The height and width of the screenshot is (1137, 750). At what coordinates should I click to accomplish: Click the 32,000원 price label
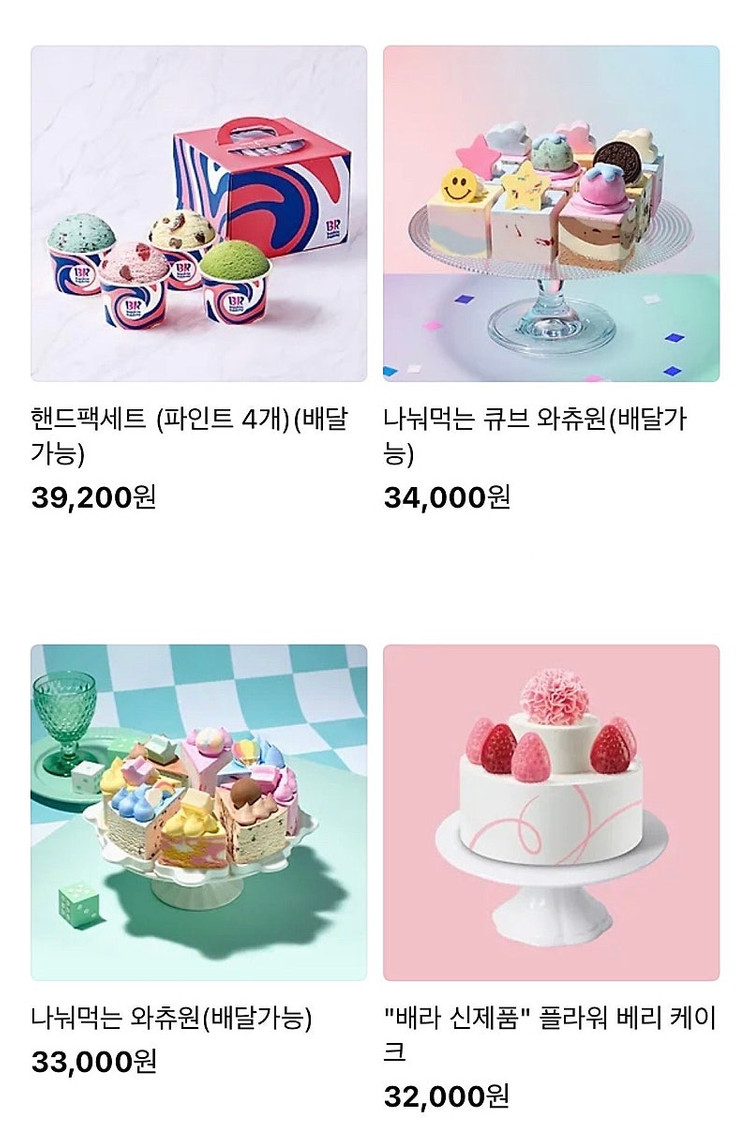[x=447, y=1090]
